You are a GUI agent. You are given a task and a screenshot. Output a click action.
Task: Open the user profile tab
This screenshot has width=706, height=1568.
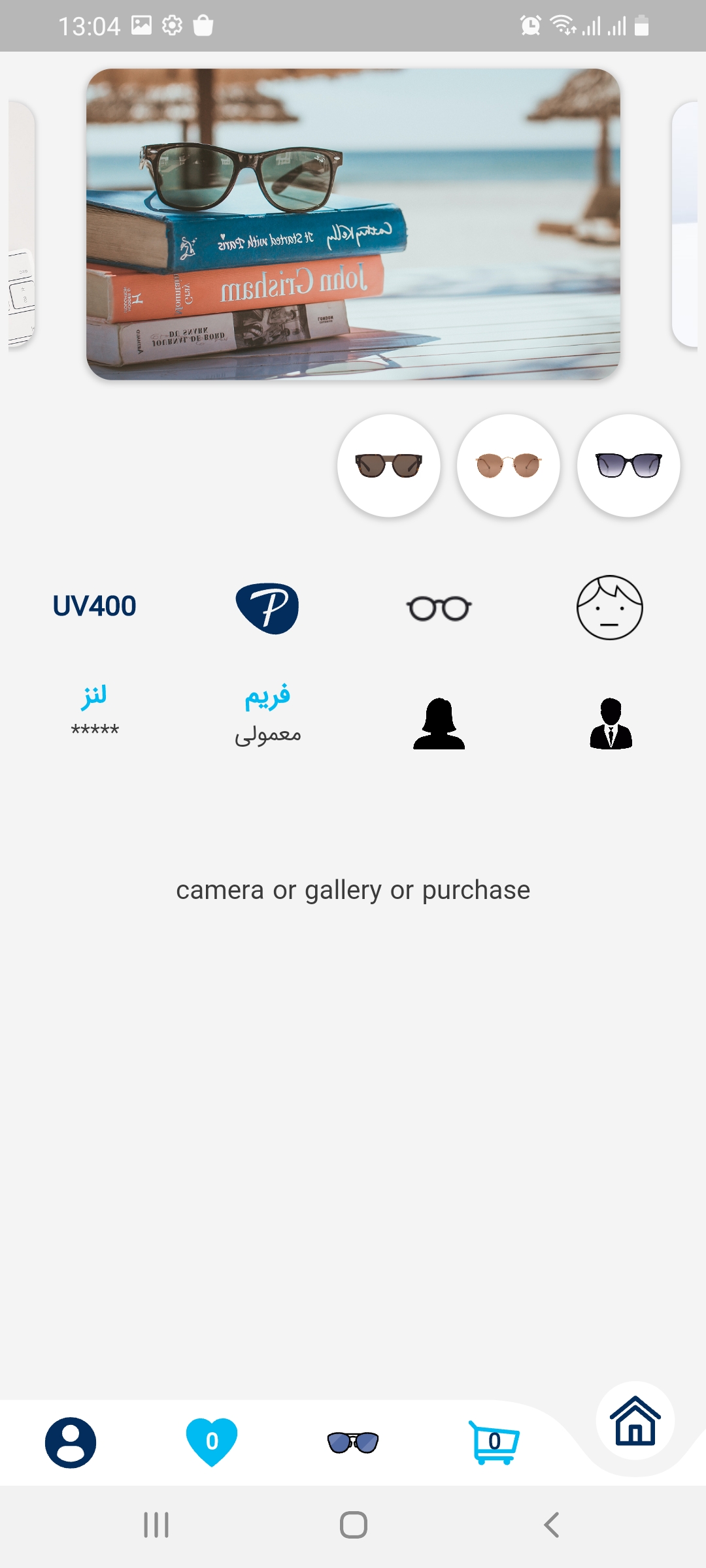(x=71, y=1442)
